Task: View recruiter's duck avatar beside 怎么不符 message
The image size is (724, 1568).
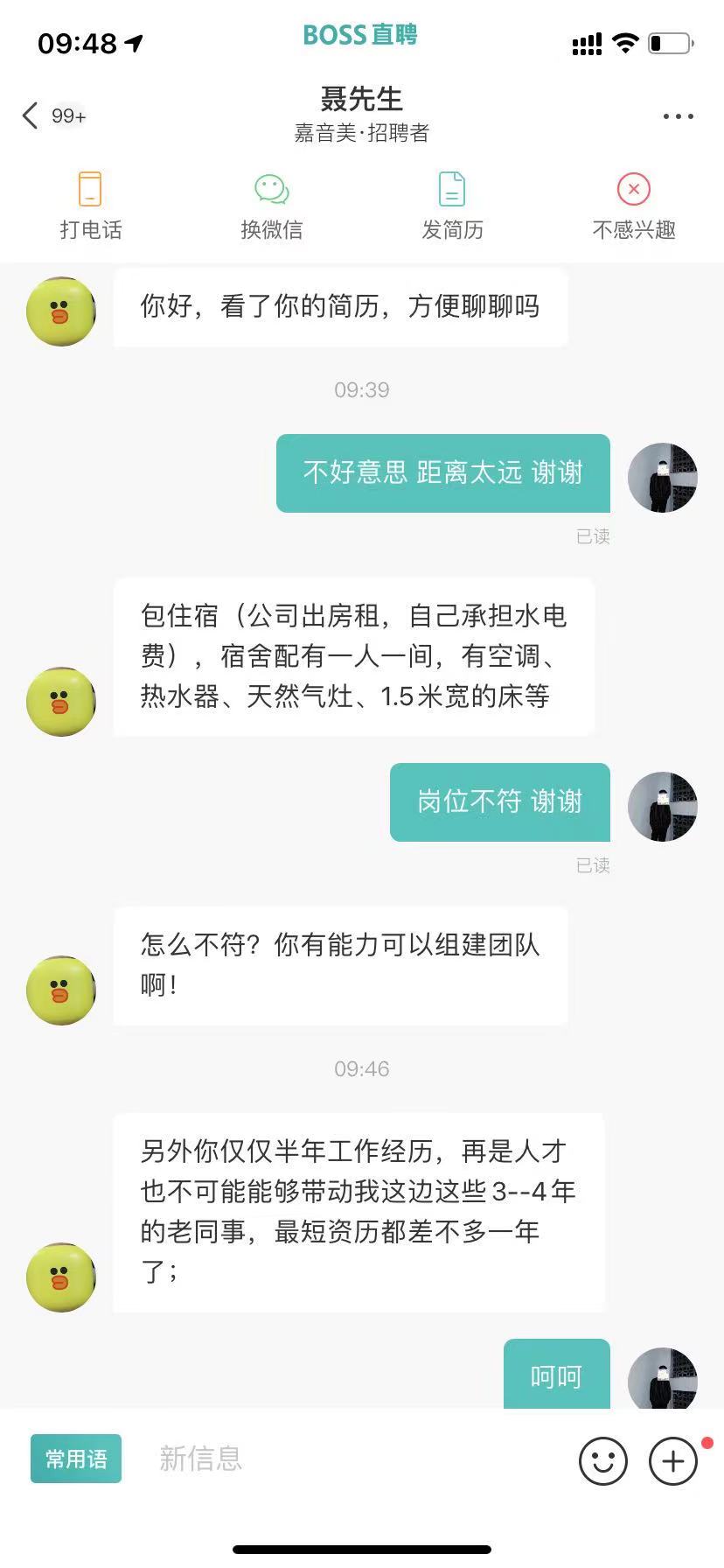Action: [61, 990]
